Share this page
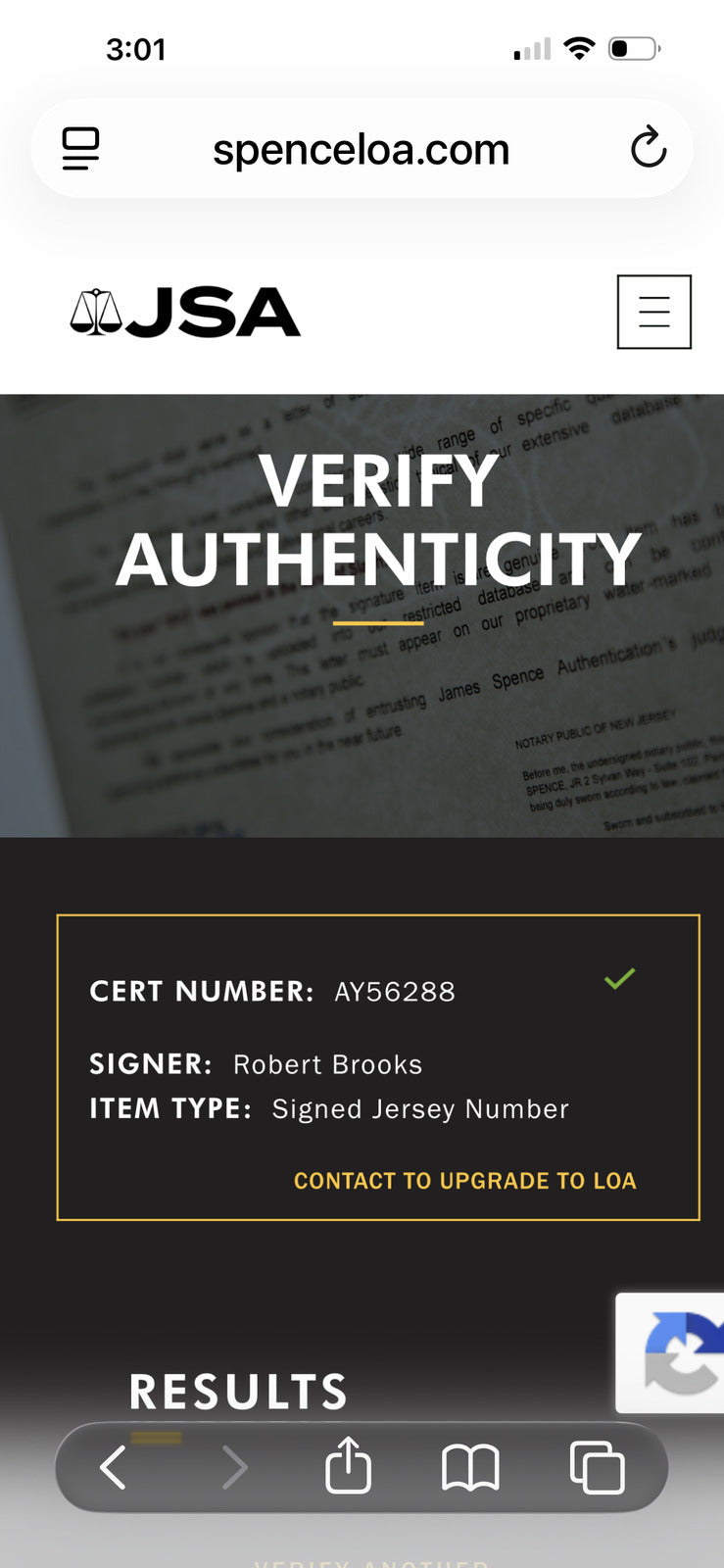 tap(348, 1465)
